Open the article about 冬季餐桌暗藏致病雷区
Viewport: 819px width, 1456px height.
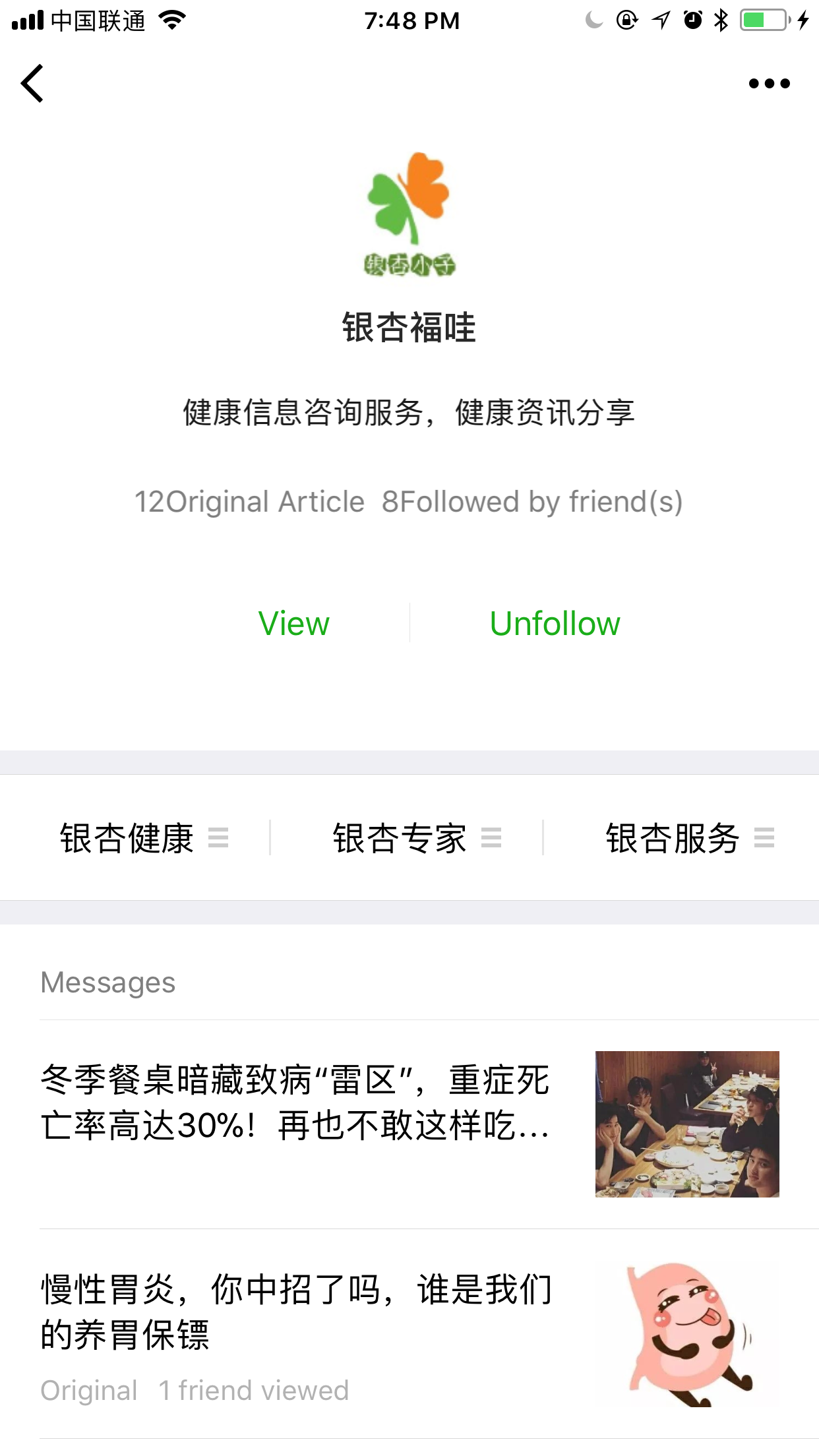409,1124
